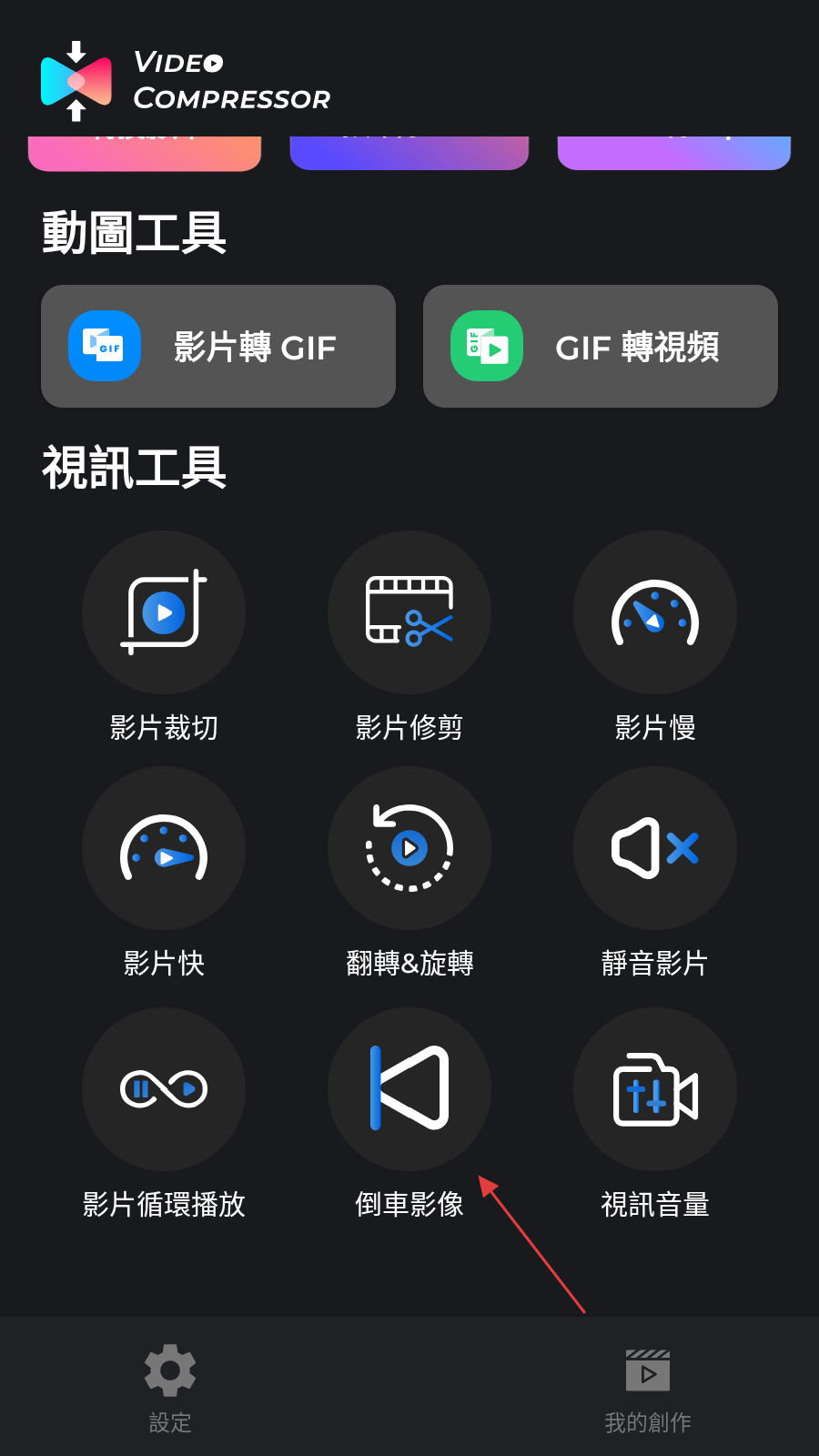The width and height of the screenshot is (819, 1456).
Task: Open the 翻轉&旋轉 tool
Action: [409, 848]
